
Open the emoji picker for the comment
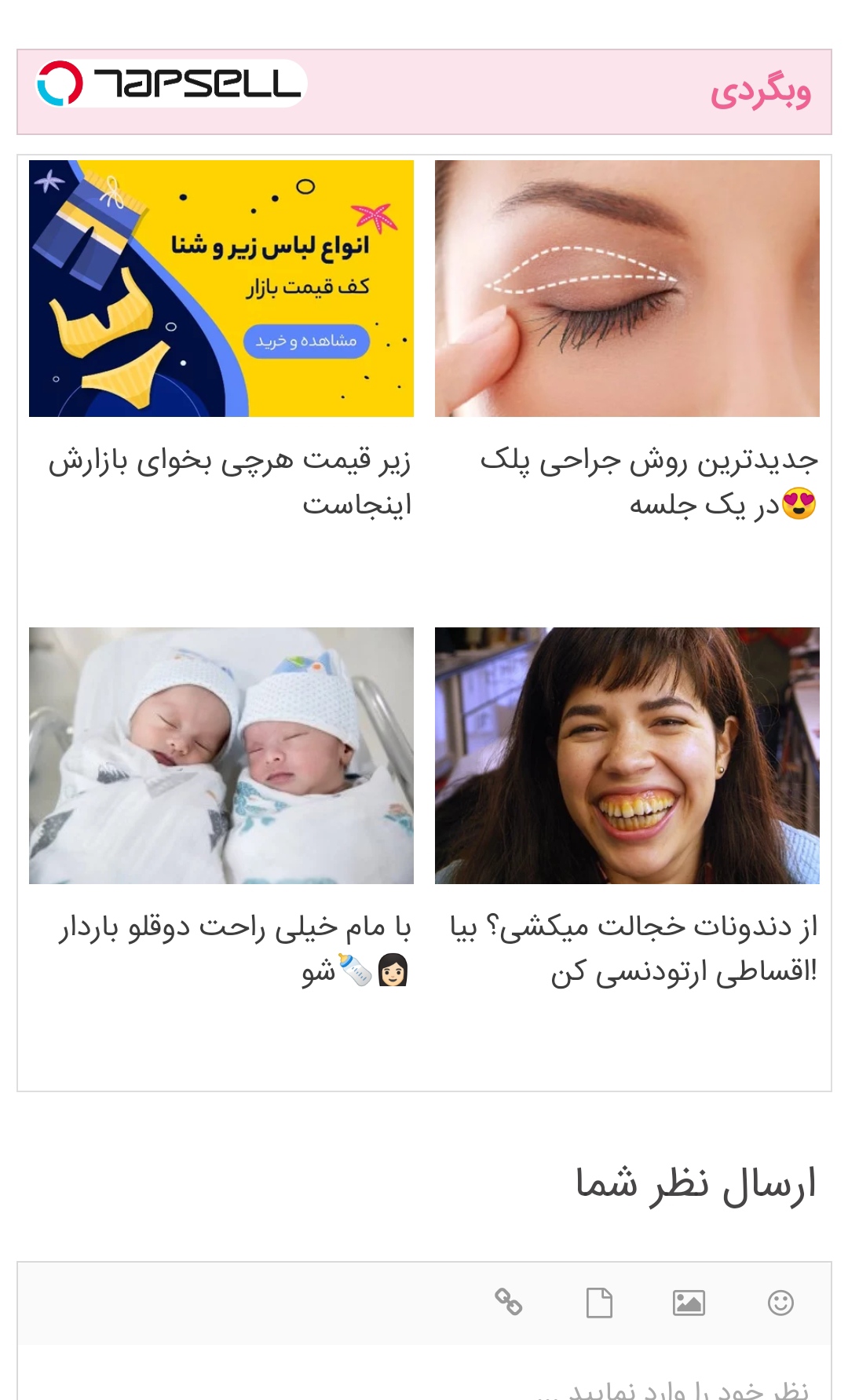point(780,1303)
